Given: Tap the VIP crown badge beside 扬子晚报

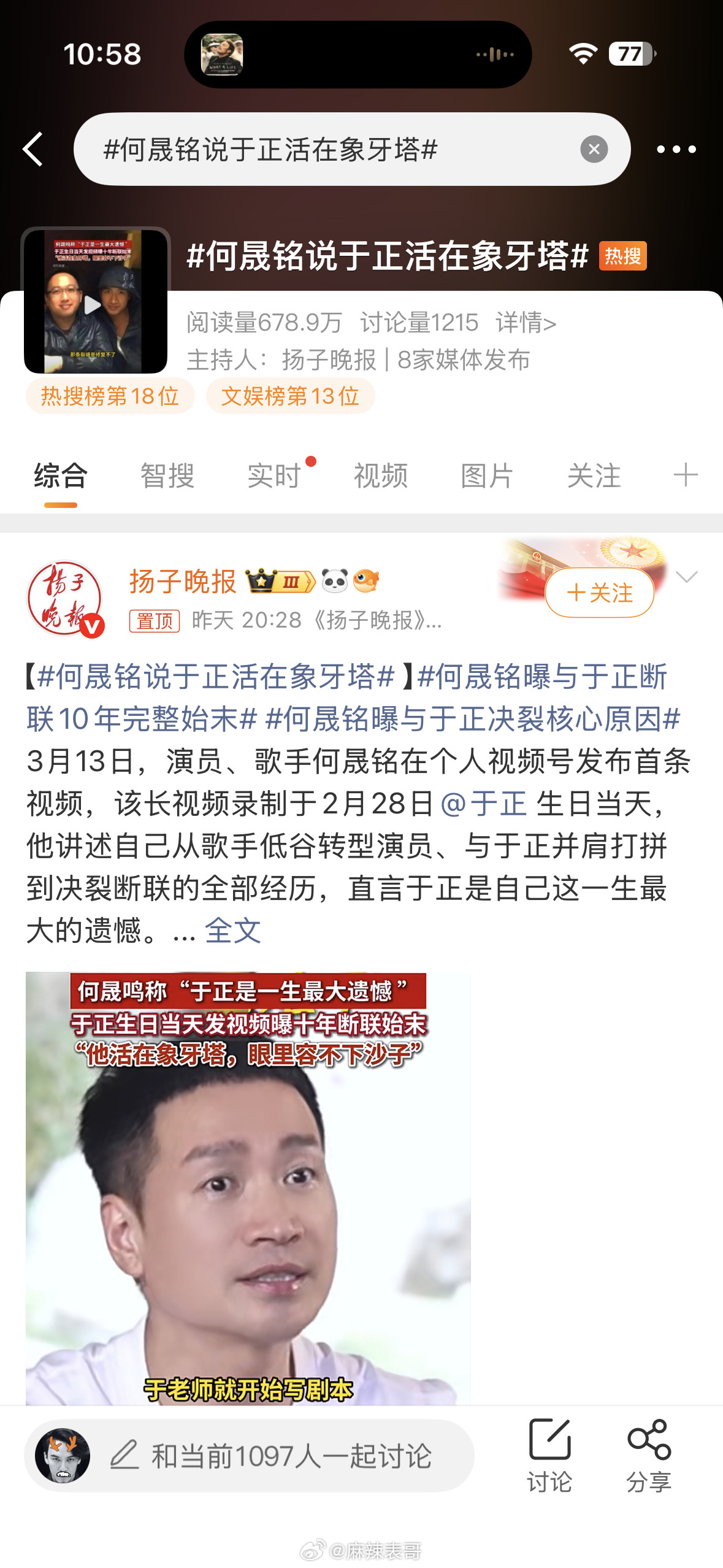Looking at the screenshot, I should click(x=280, y=580).
